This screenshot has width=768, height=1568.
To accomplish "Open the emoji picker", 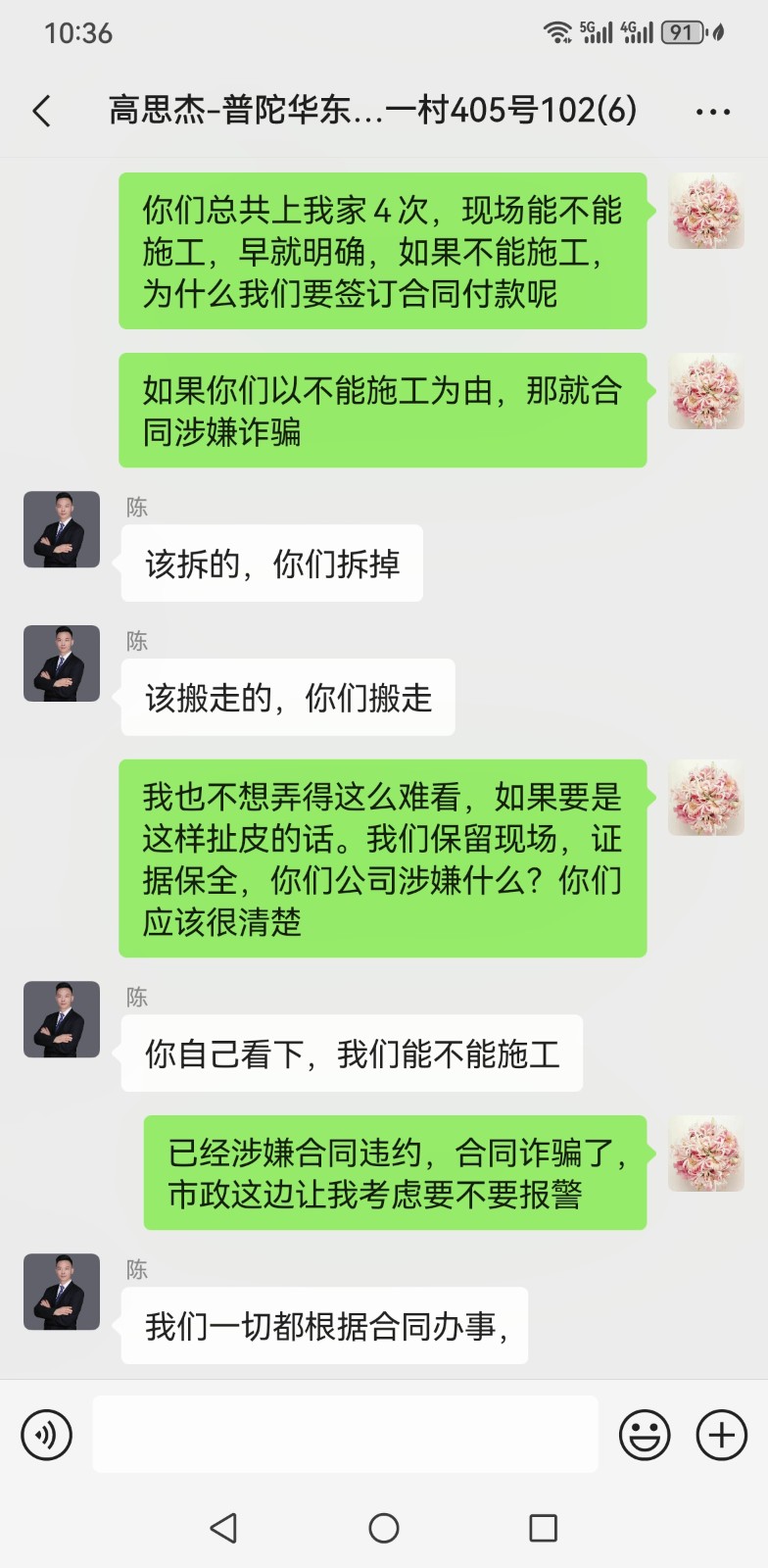I will click(x=645, y=1435).
